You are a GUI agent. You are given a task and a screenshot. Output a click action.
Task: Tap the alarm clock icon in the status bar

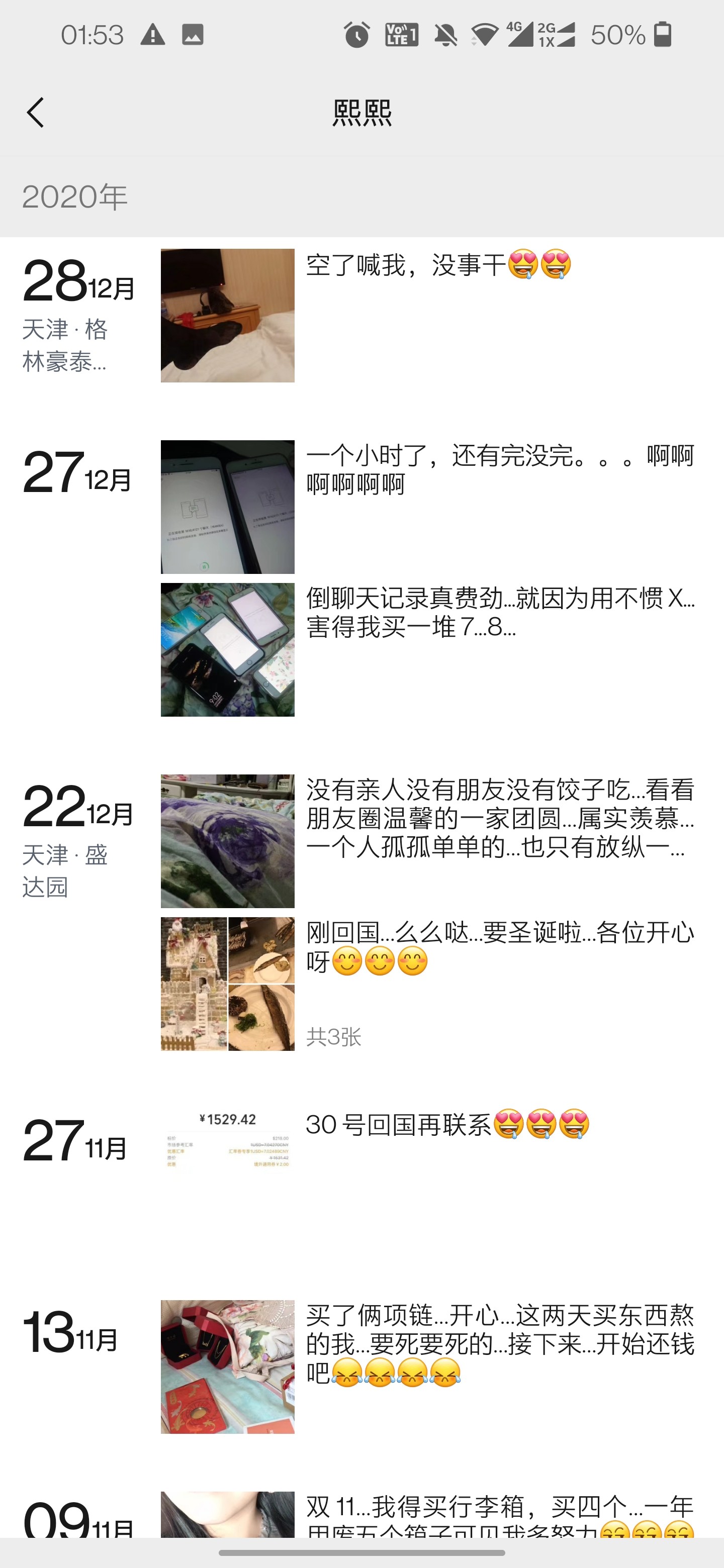(x=357, y=35)
